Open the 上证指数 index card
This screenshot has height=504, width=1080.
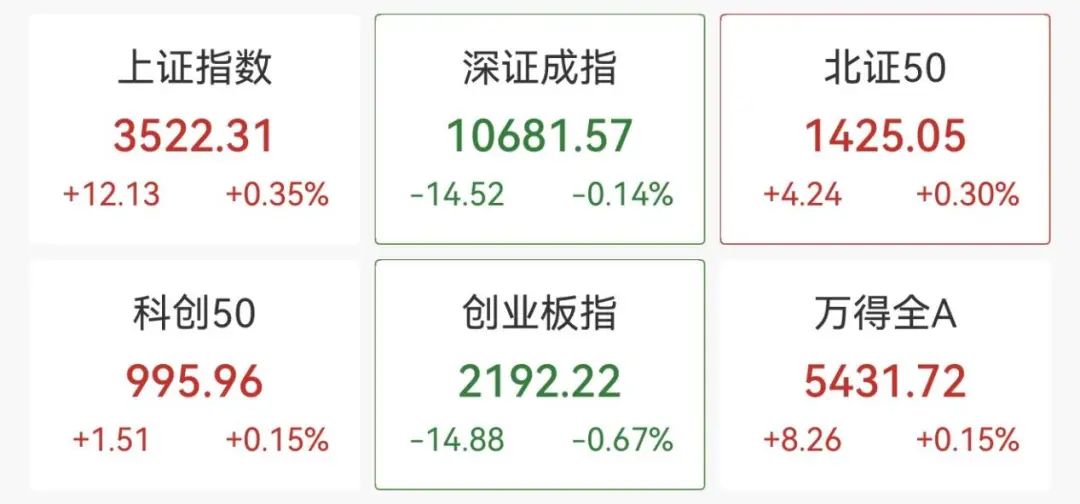point(194,130)
